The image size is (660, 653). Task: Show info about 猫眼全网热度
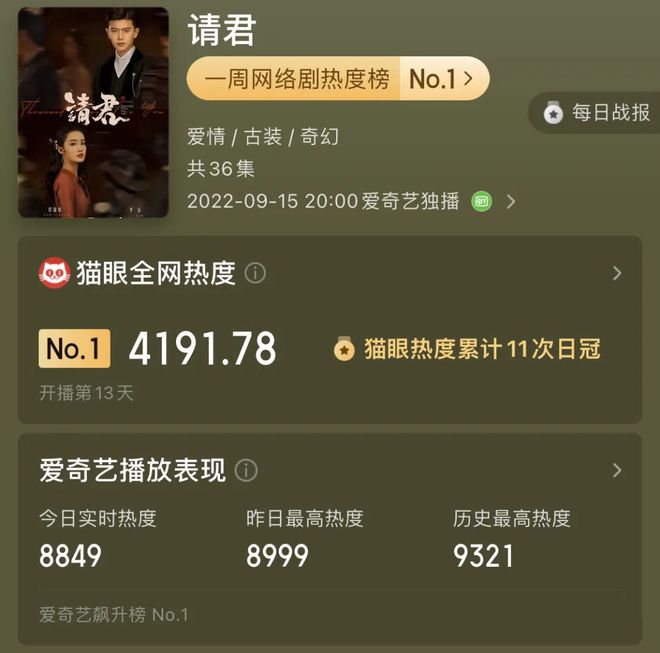coord(256,273)
